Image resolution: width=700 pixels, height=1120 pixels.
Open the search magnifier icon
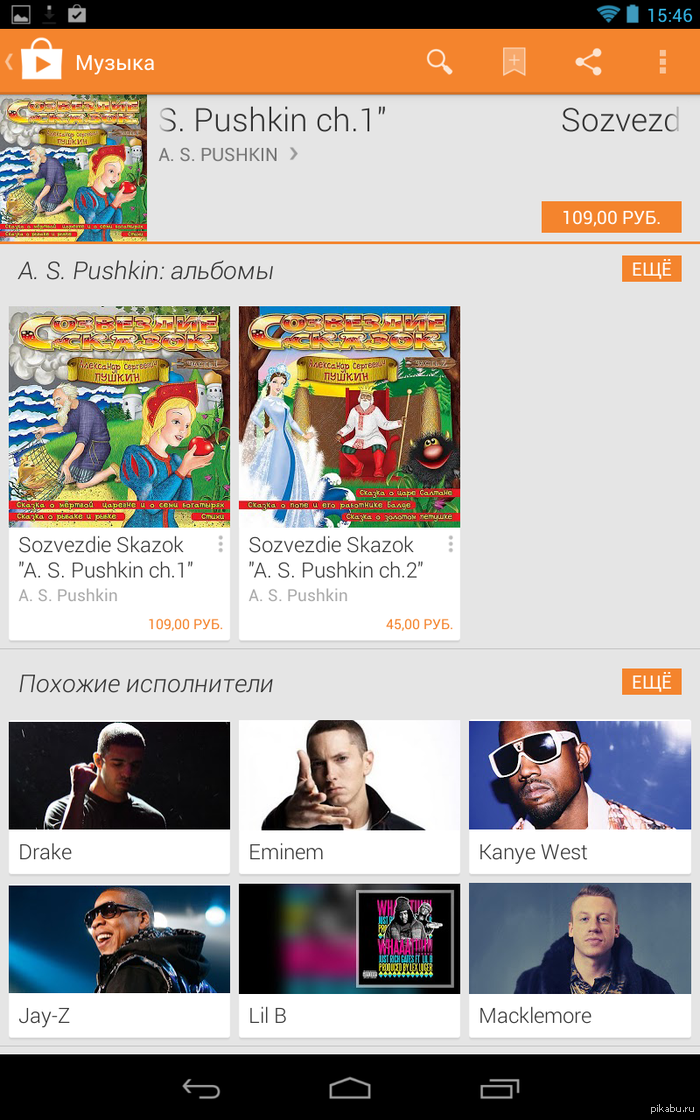[439, 62]
